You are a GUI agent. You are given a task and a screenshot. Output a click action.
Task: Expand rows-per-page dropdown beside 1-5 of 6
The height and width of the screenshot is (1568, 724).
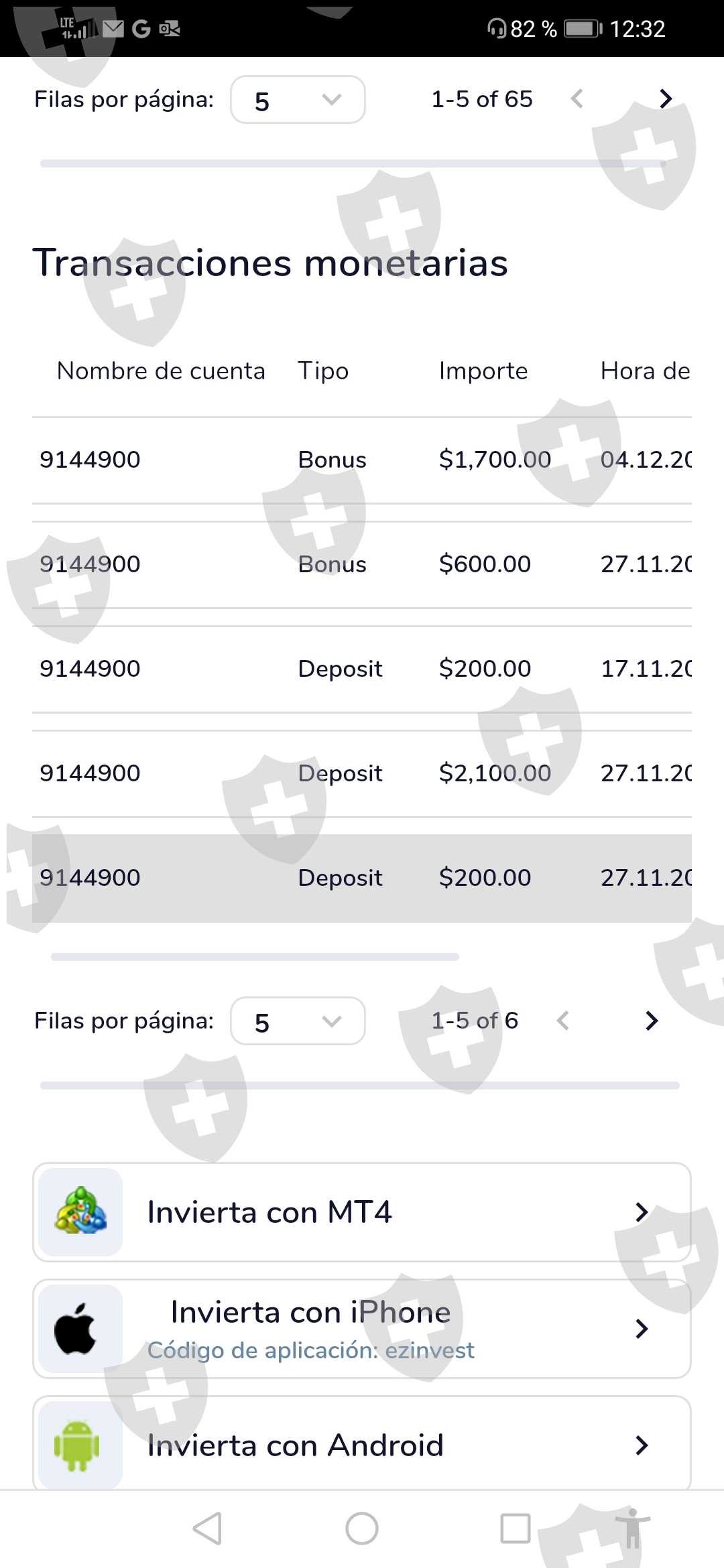(x=298, y=1021)
